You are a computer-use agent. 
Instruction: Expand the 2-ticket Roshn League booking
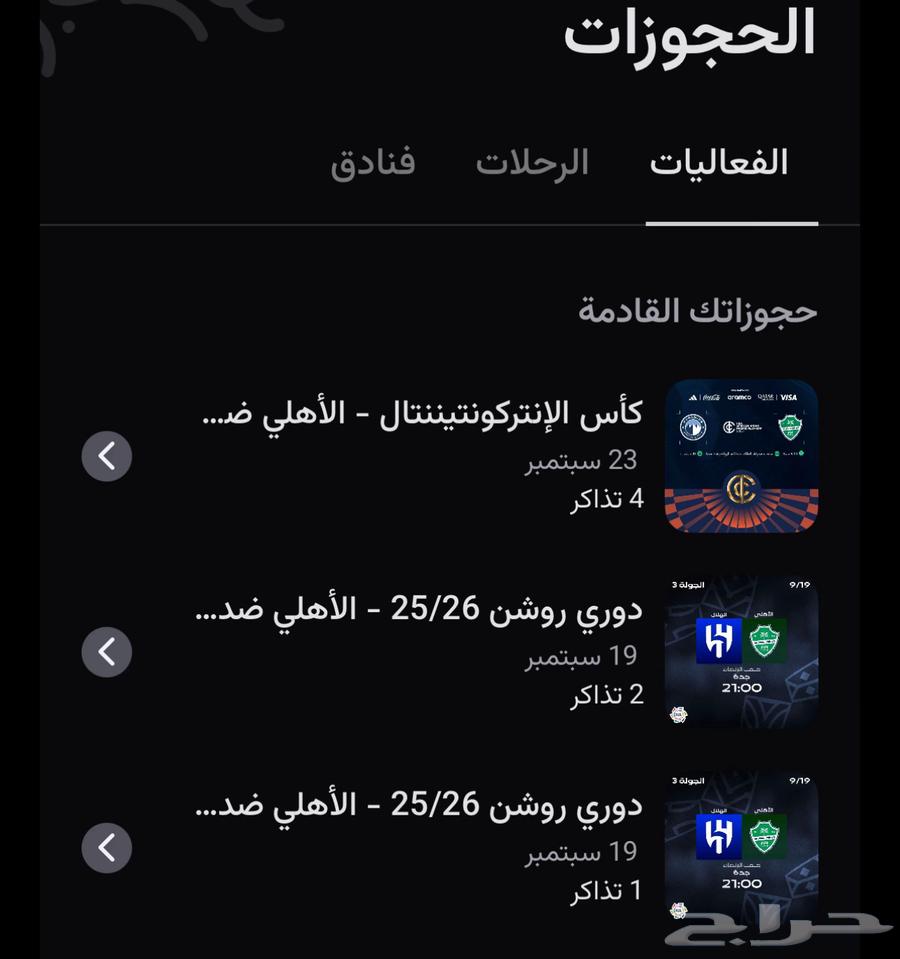coord(107,653)
